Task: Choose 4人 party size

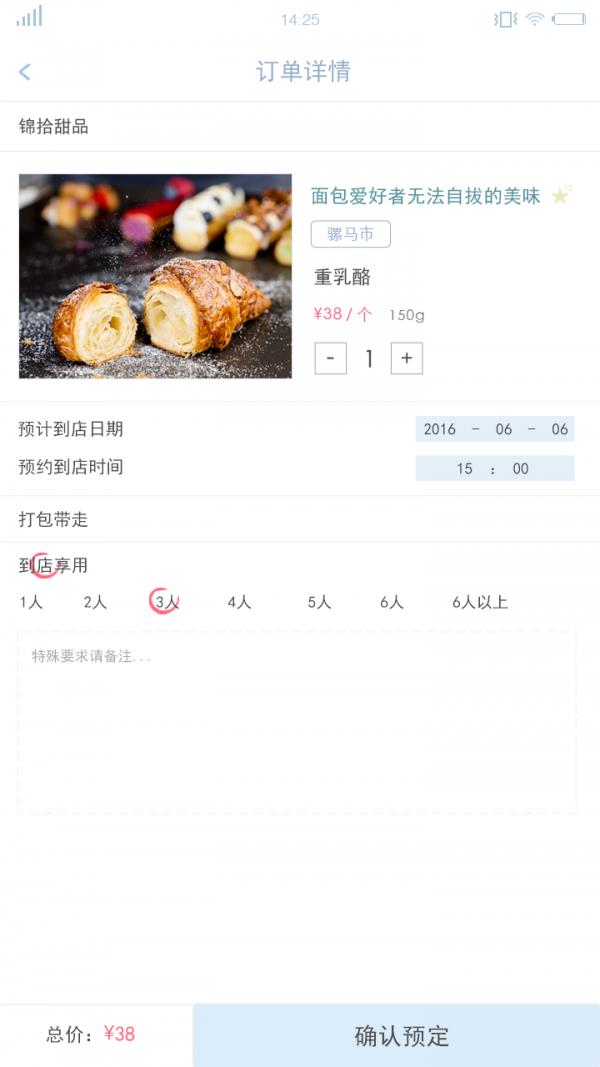Action: coord(239,602)
